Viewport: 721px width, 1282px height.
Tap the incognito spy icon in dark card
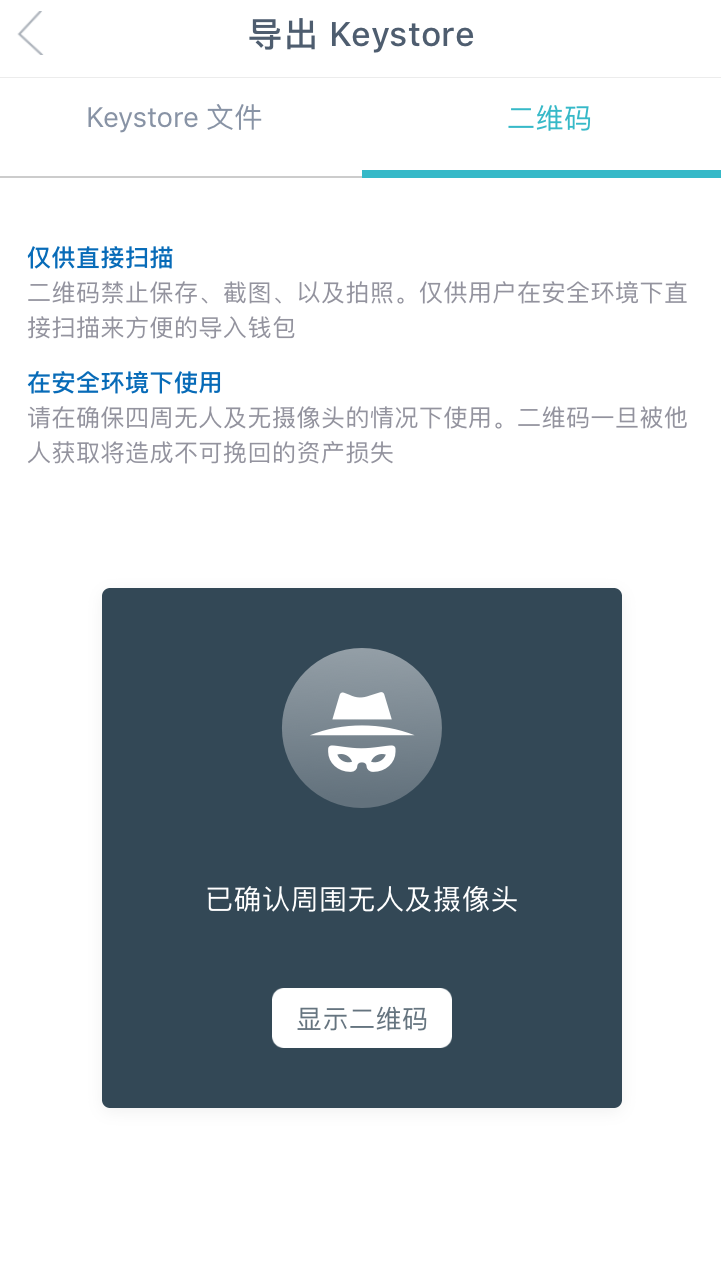(x=361, y=728)
